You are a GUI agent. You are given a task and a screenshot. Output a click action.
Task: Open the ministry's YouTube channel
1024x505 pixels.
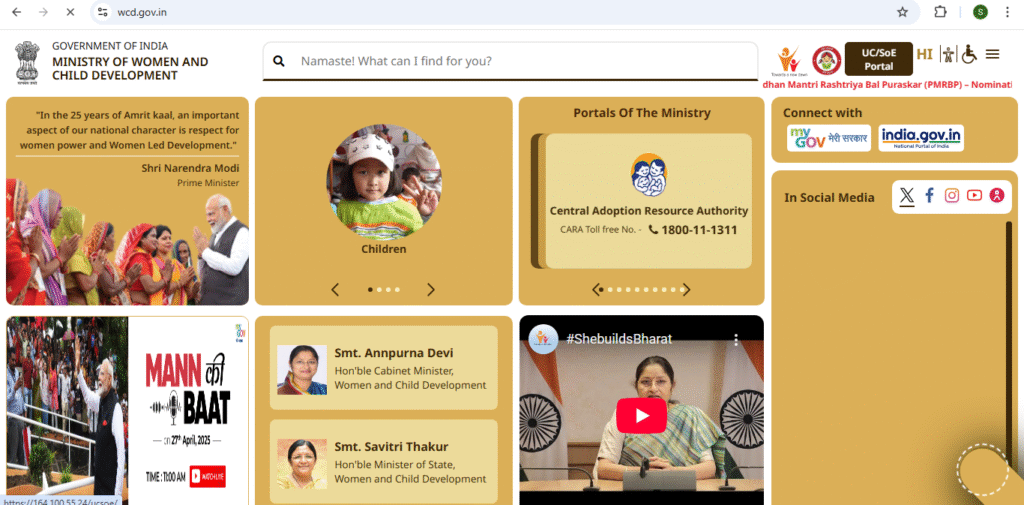coord(974,196)
